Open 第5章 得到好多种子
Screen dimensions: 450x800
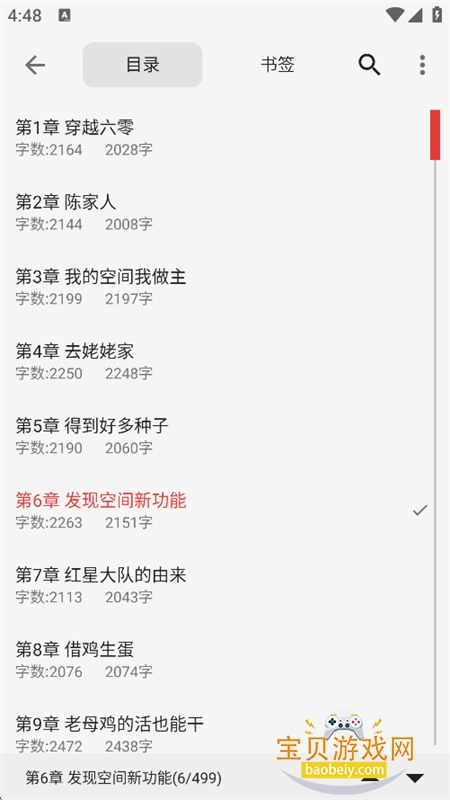[x=217, y=435]
